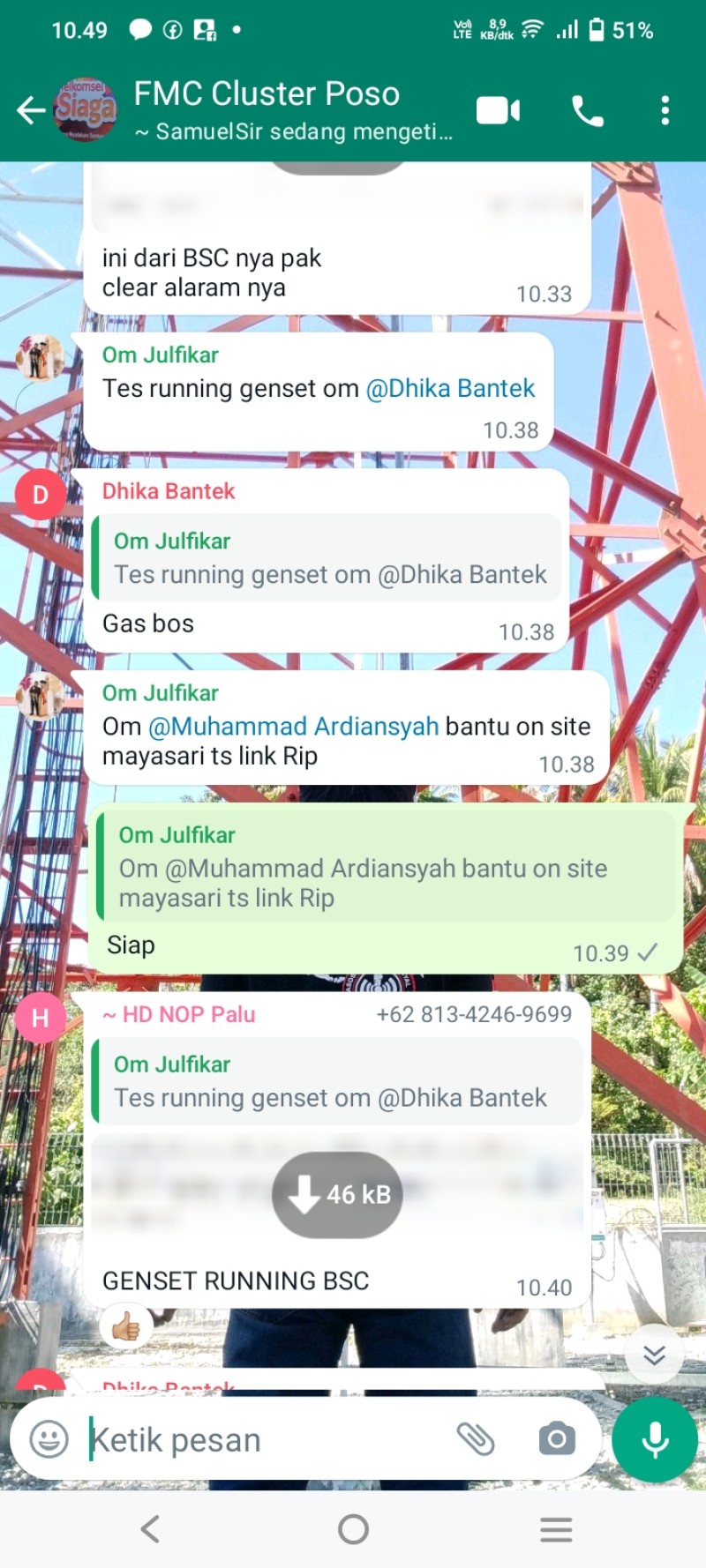This screenshot has height=1568, width=706.
Task: Open the camera from the message bar
Action: coord(557,1438)
